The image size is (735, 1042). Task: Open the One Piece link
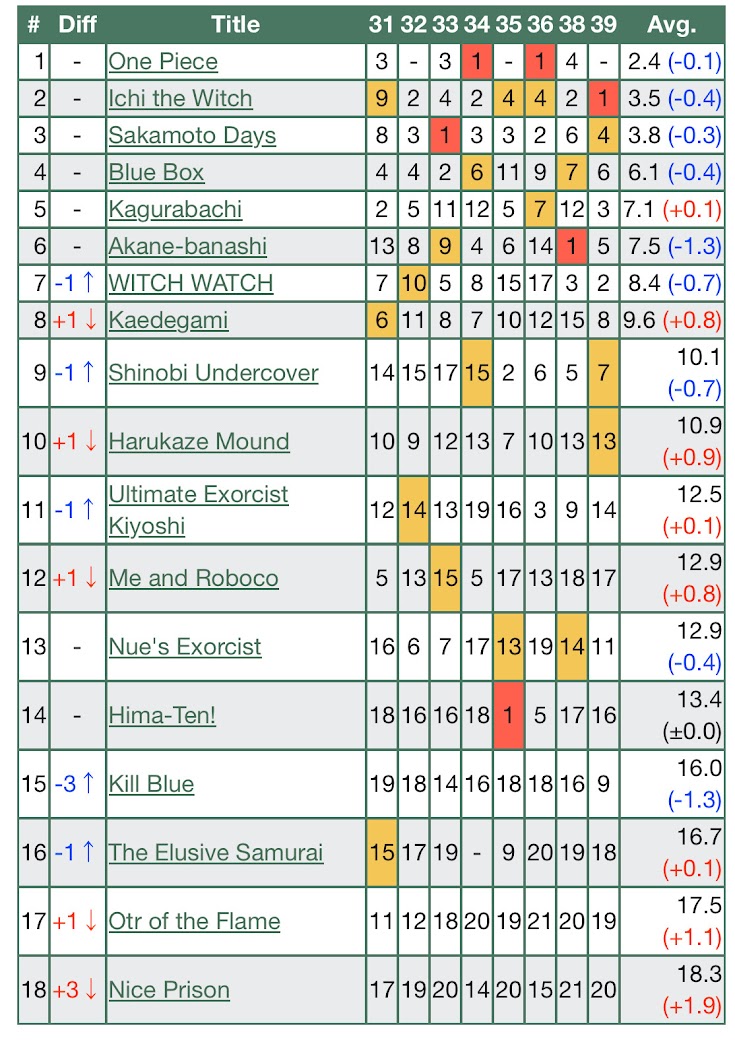[x=163, y=62]
